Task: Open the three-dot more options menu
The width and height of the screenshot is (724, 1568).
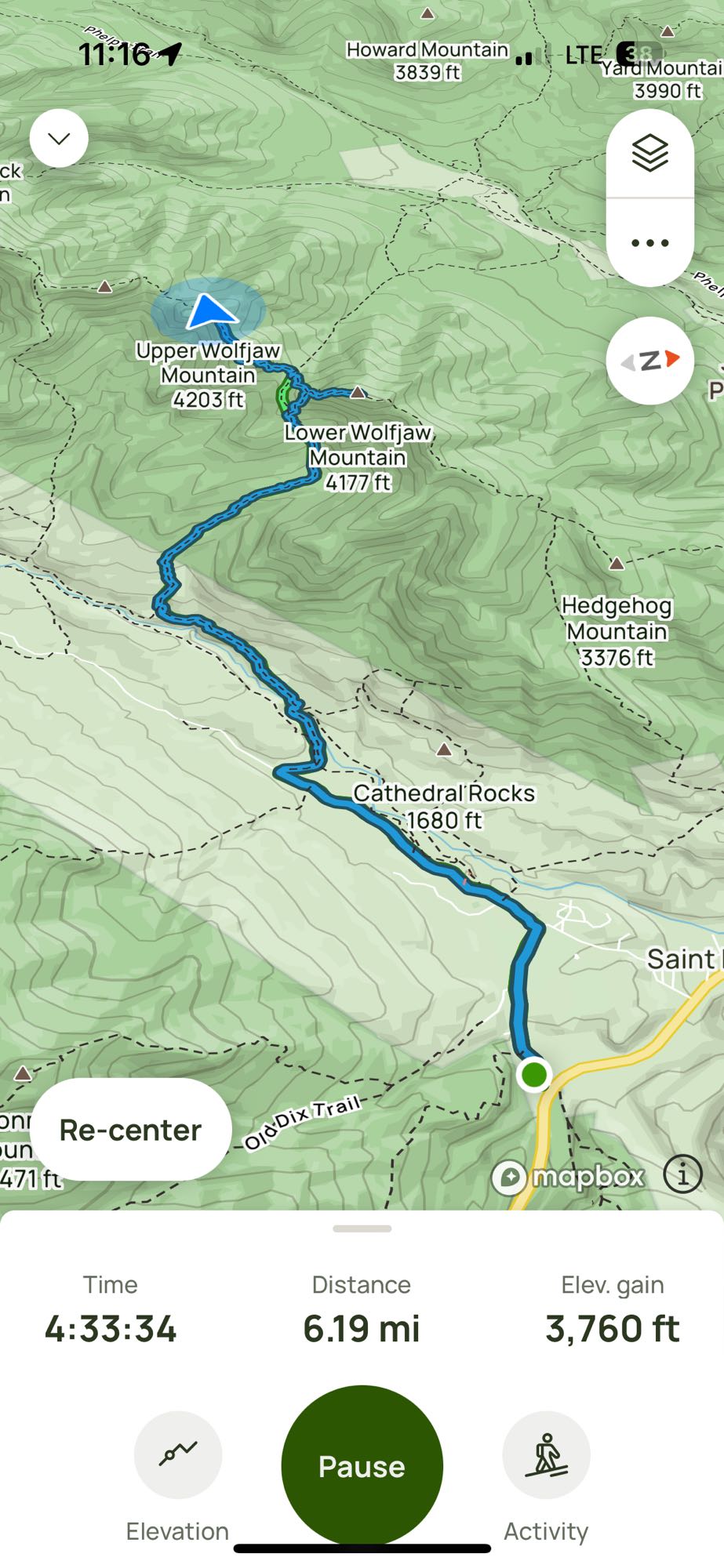Action: pyautogui.click(x=649, y=243)
